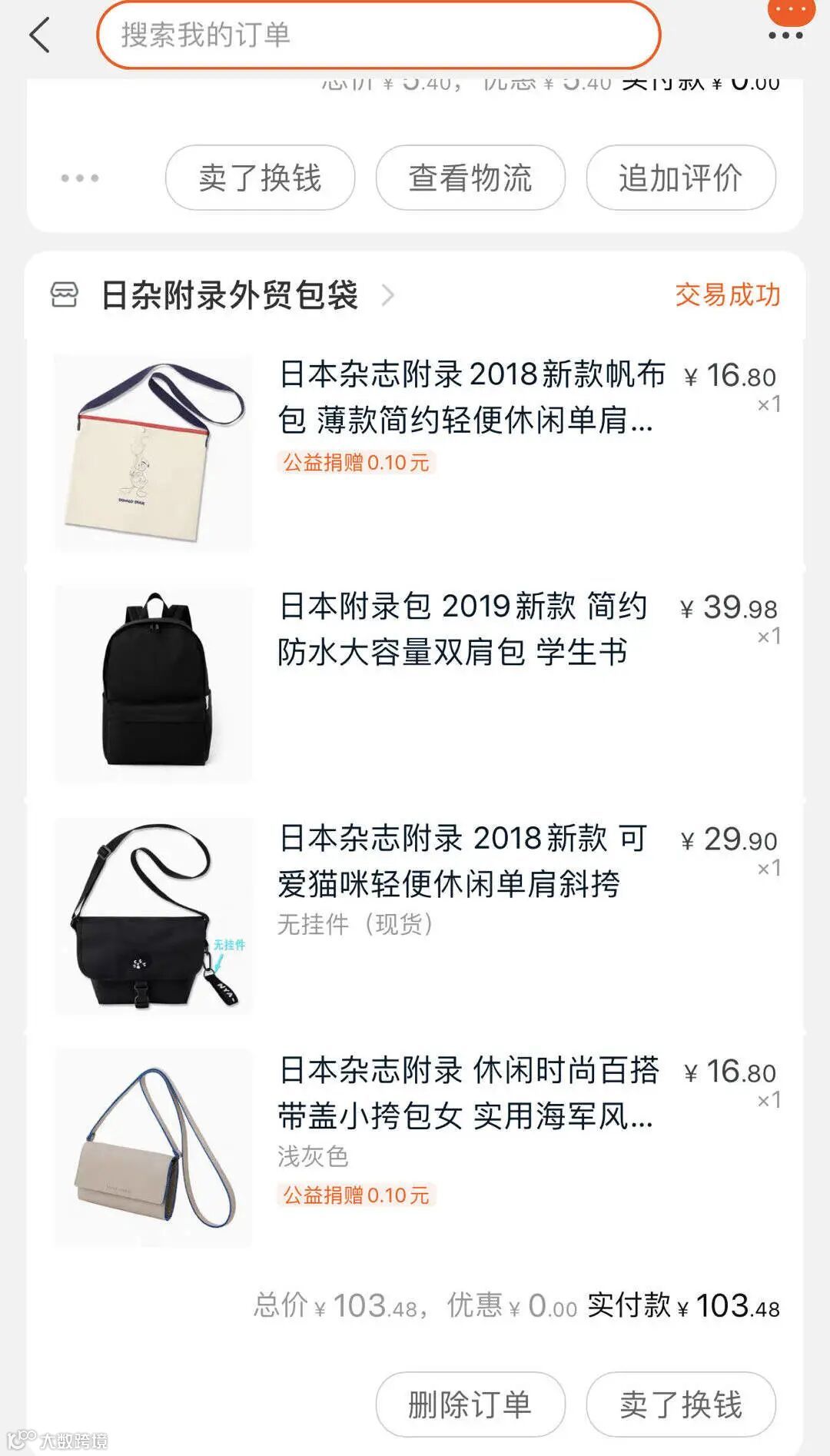Open the 可爱猫咪 crossbody bag item
Viewport: 830px width, 1456px height.
click(461, 861)
